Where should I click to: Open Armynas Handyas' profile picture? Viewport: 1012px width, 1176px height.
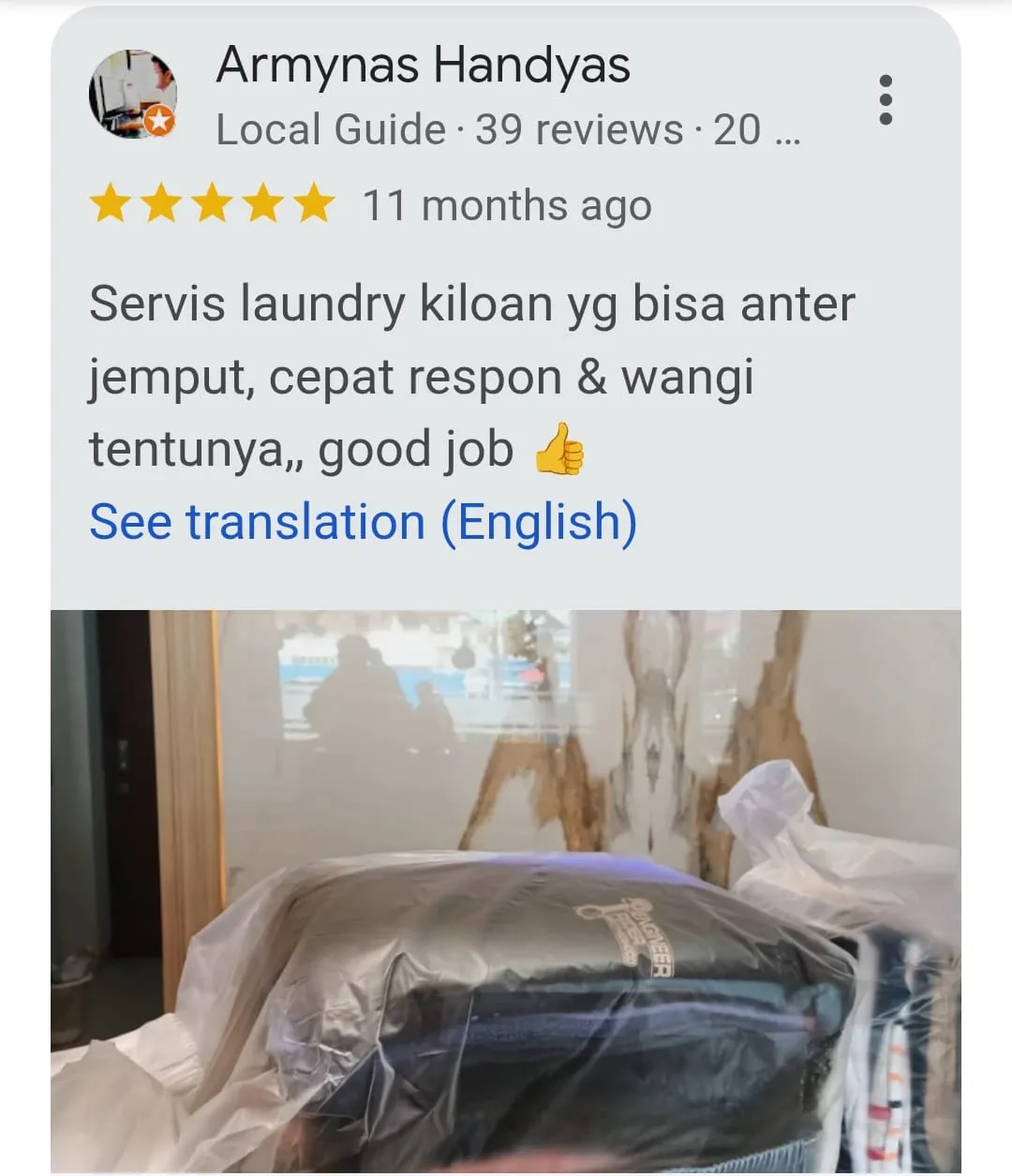pyautogui.click(x=133, y=95)
